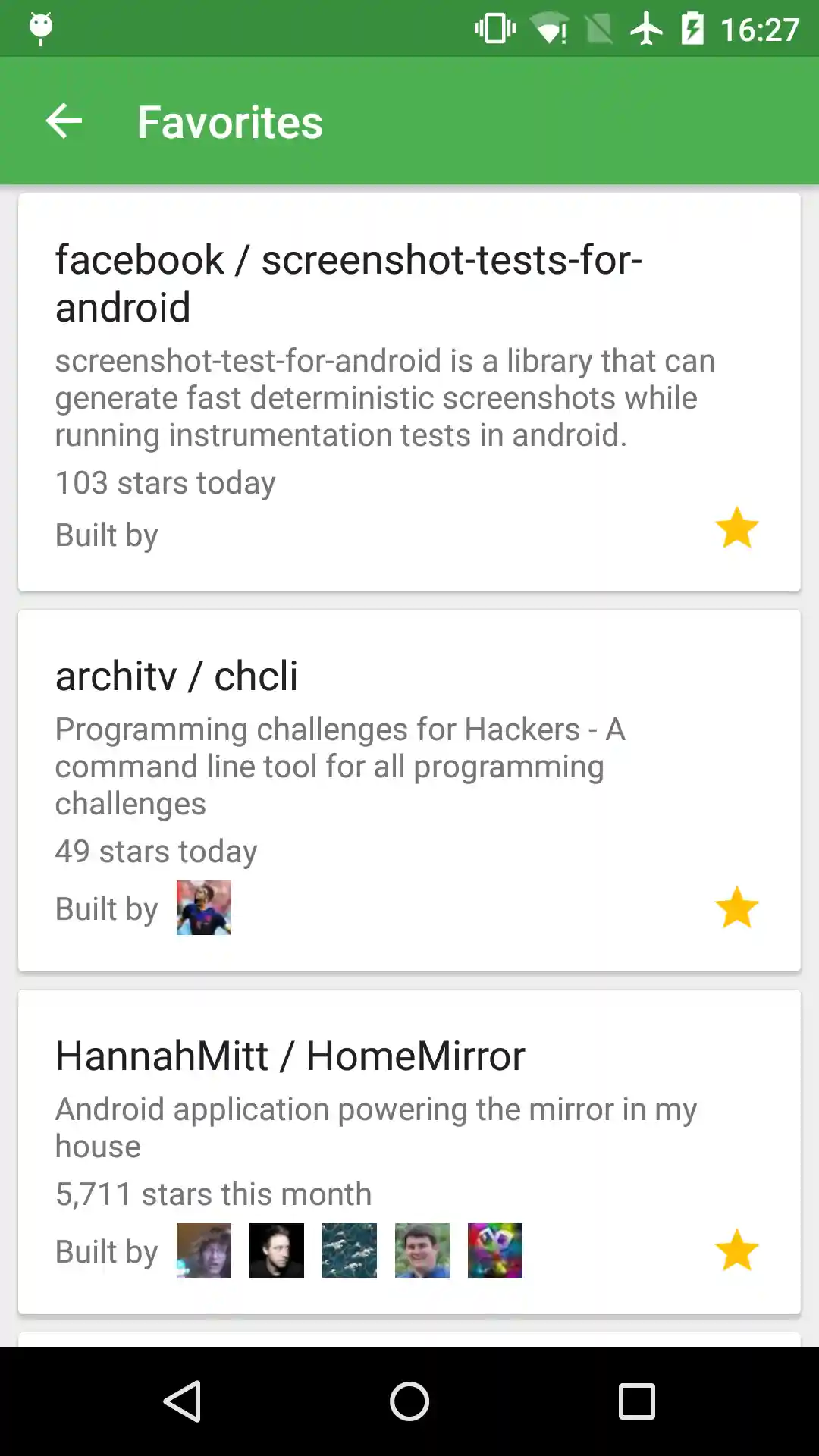The image size is (819, 1456).
Task: Tap the Back navigation triangle button
Action: (184, 1401)
